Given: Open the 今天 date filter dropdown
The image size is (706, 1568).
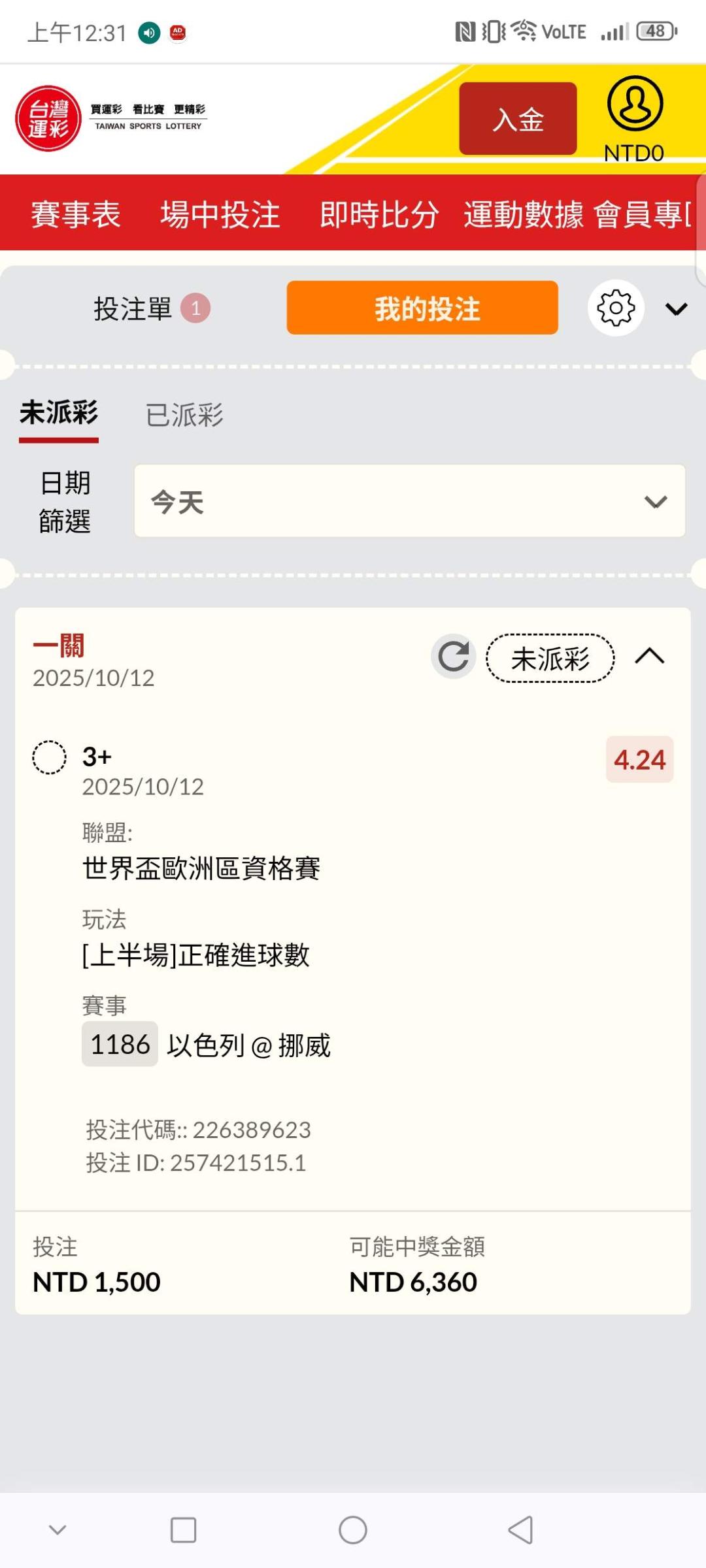Looking at the screenshot, I should point(409,502).
